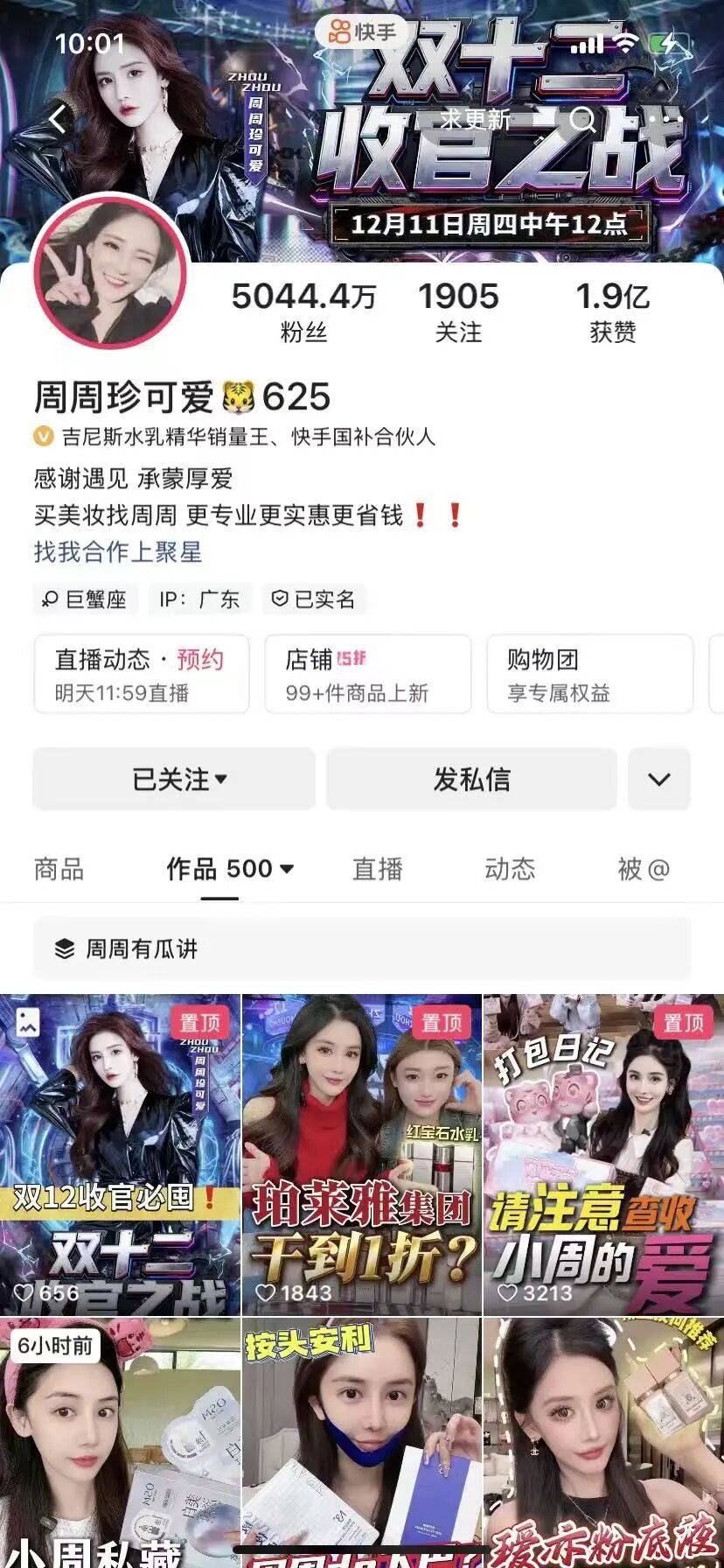Screen dimensions: 724x1568
Task: Open the pinned 打包日记 video
Action: (603, 1155)
